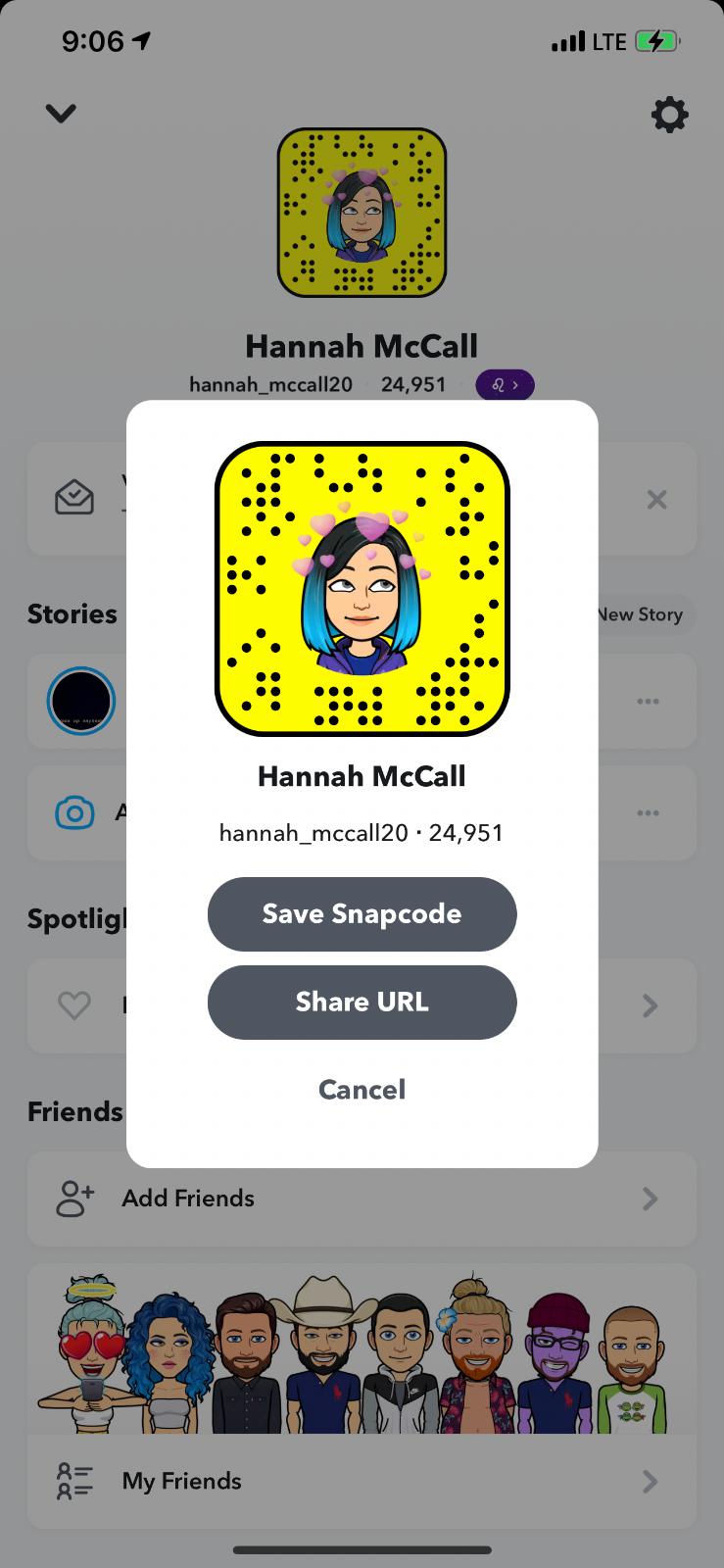This screenshot has width=724, height=1568.
Task: Open the zodiac sign badge
Action: pyautogui.click(x=505, y=385)
